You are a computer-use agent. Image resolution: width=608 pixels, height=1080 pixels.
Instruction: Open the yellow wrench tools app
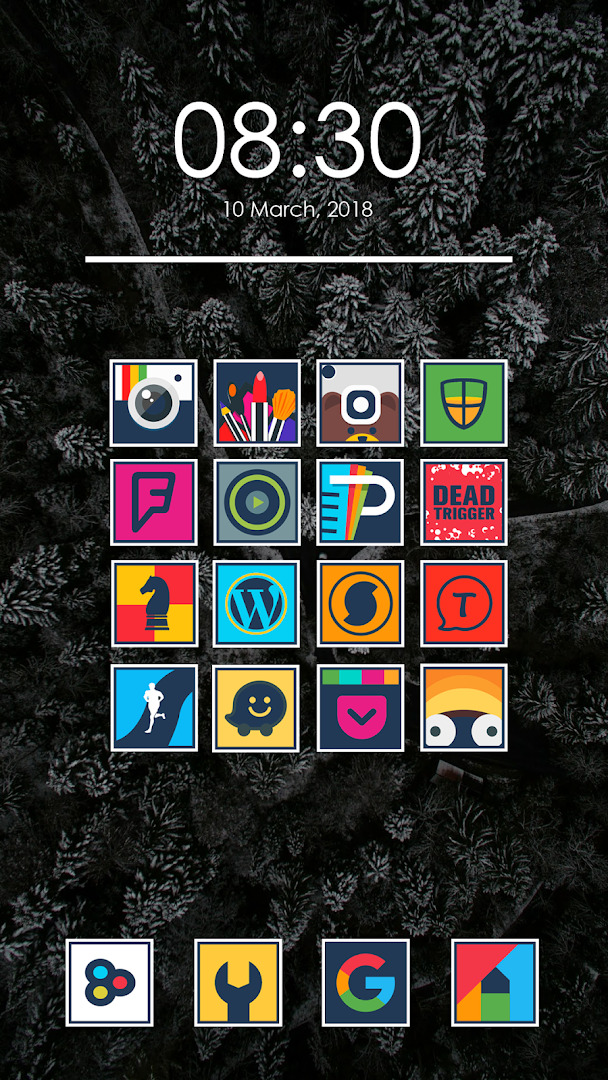point(238,983)
